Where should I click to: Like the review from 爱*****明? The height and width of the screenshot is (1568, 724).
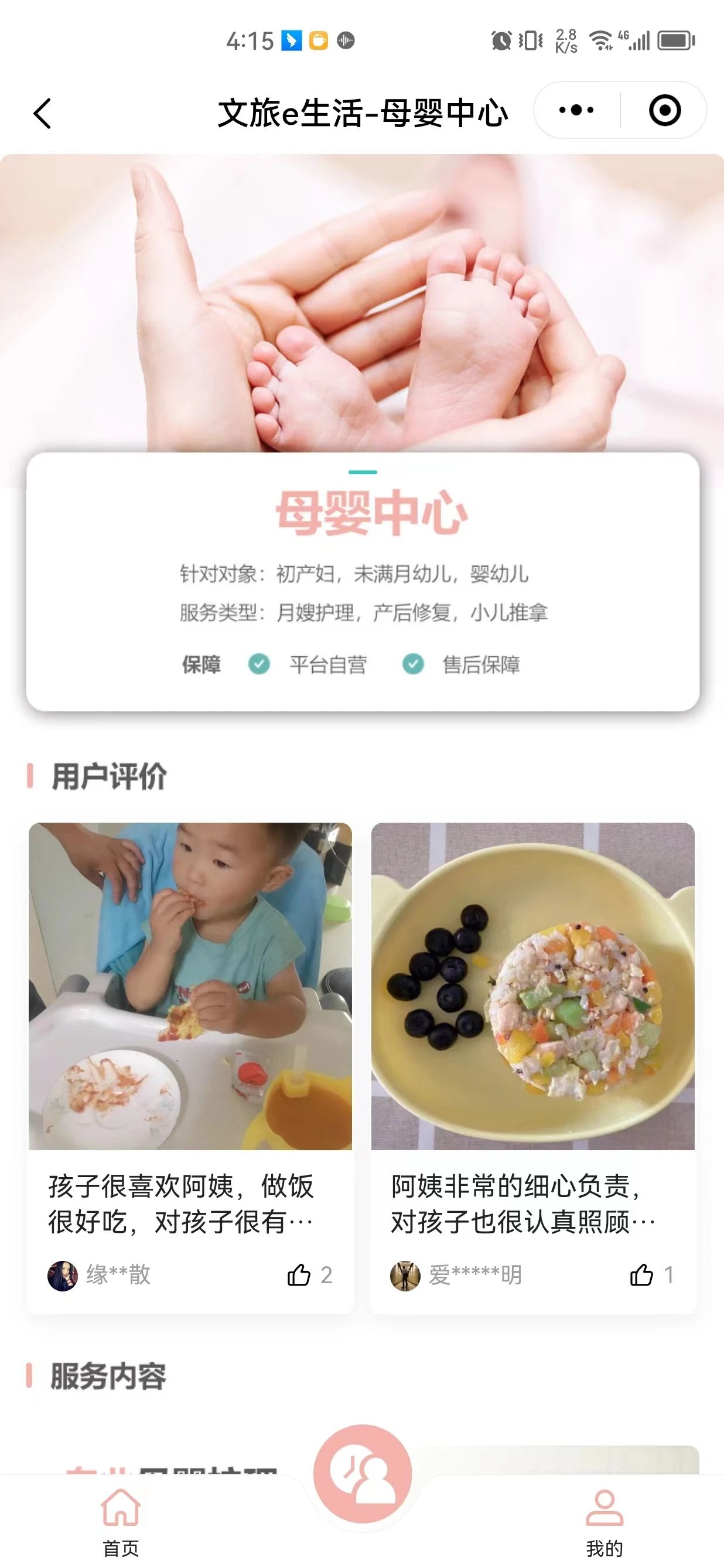[x=641, y=1274]
